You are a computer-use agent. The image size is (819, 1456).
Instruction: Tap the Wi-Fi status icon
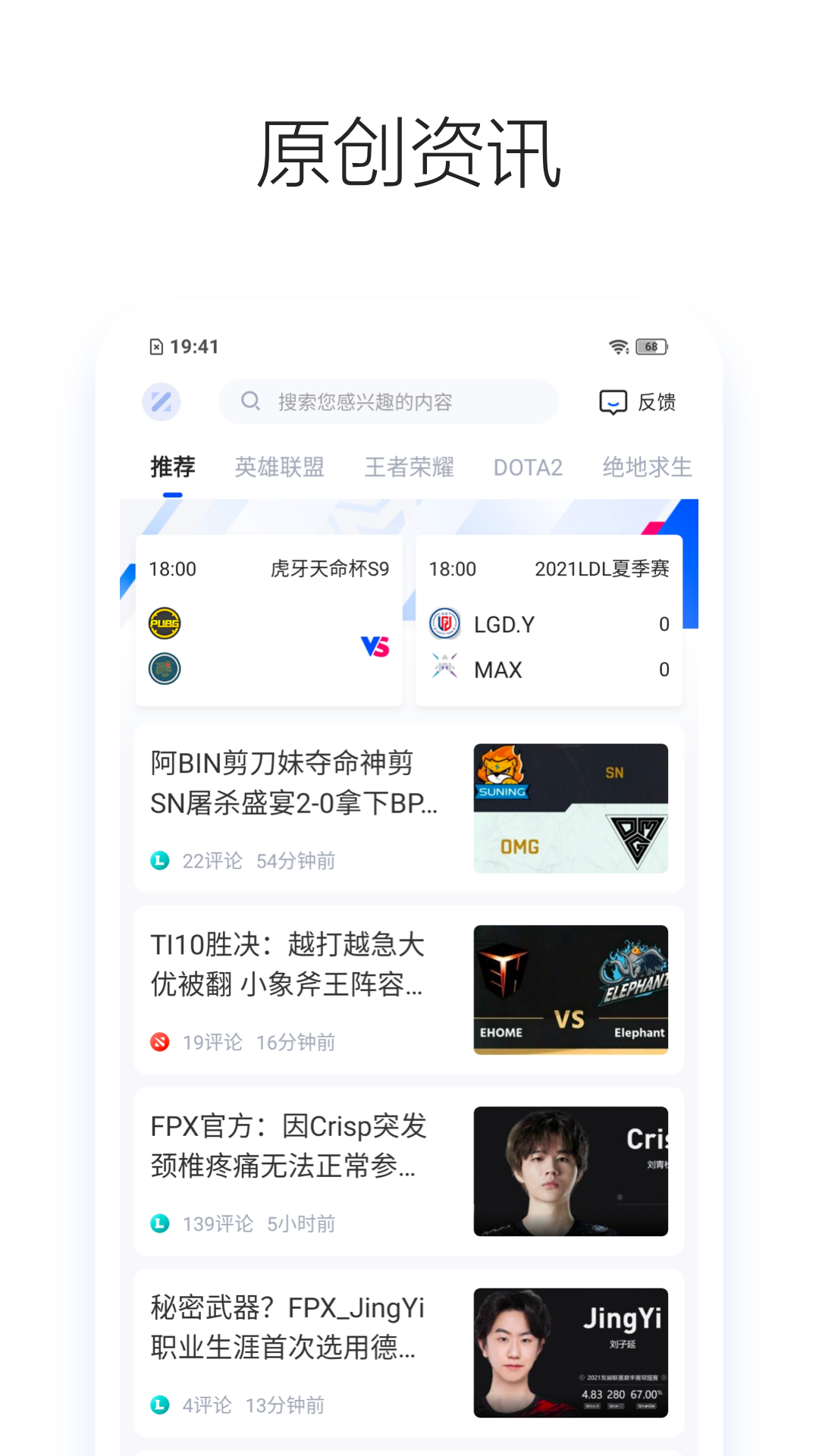[619, 347]
